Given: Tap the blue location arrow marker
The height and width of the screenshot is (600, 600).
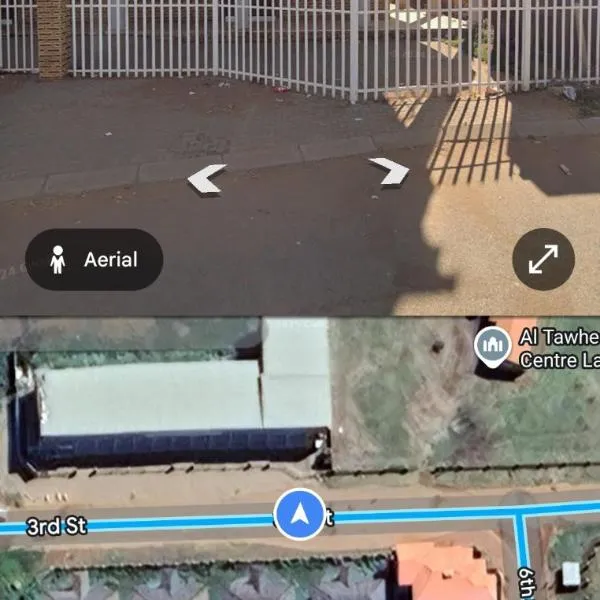Looking at the screenshot, I should 299,514.
